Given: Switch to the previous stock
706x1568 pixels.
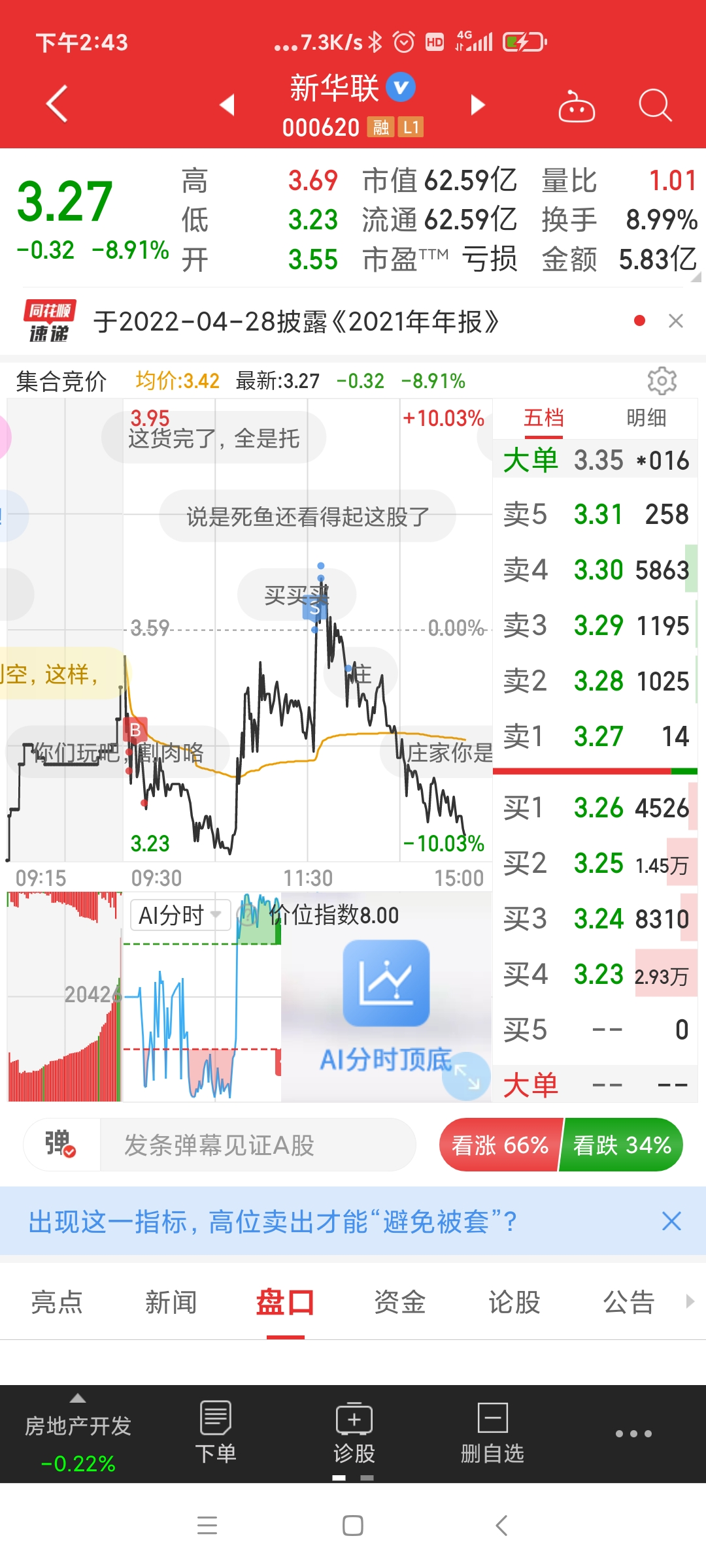Looking at the screenshot, I should click(227, 105).
